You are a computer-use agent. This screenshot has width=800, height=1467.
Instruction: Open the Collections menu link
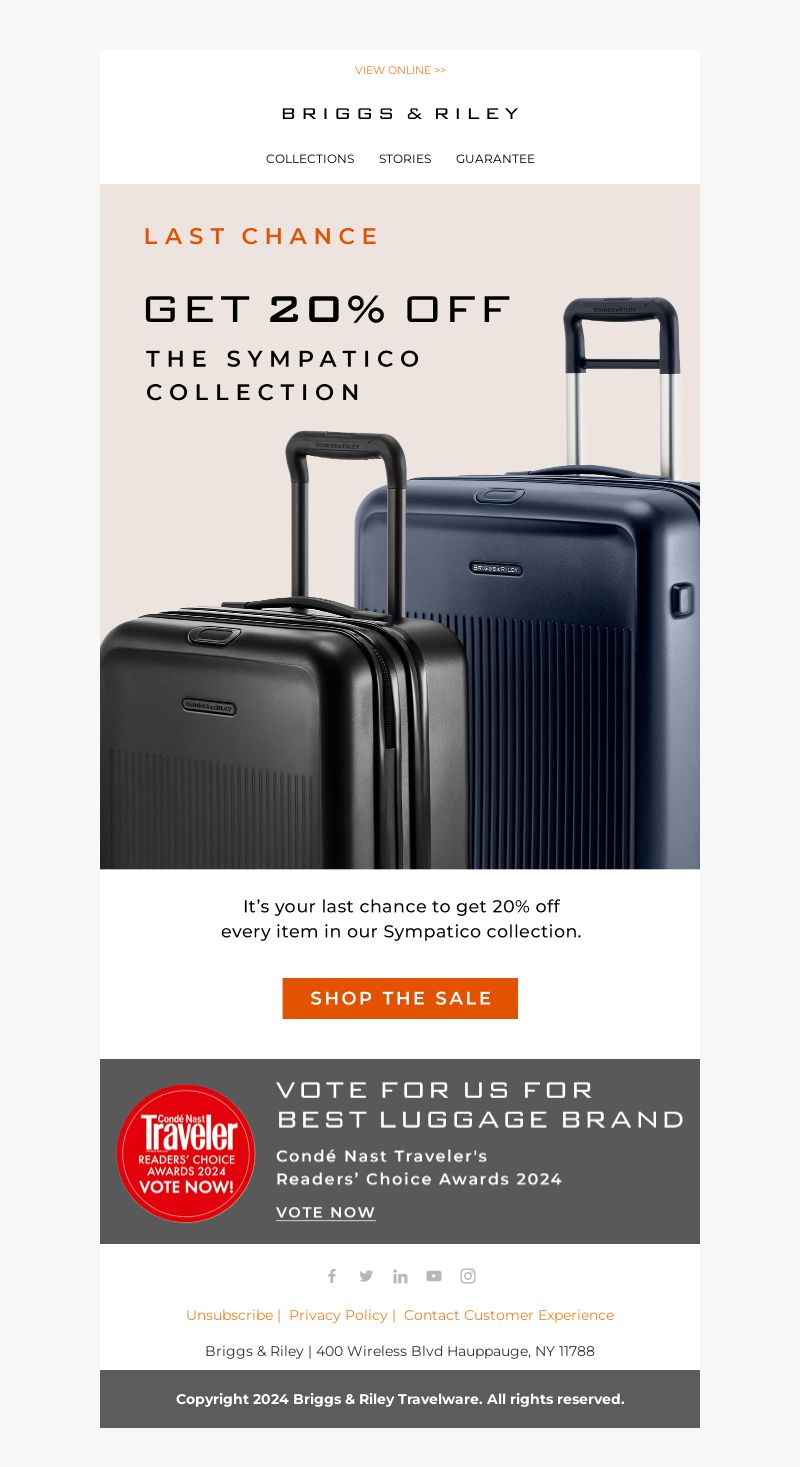[310, 159]
